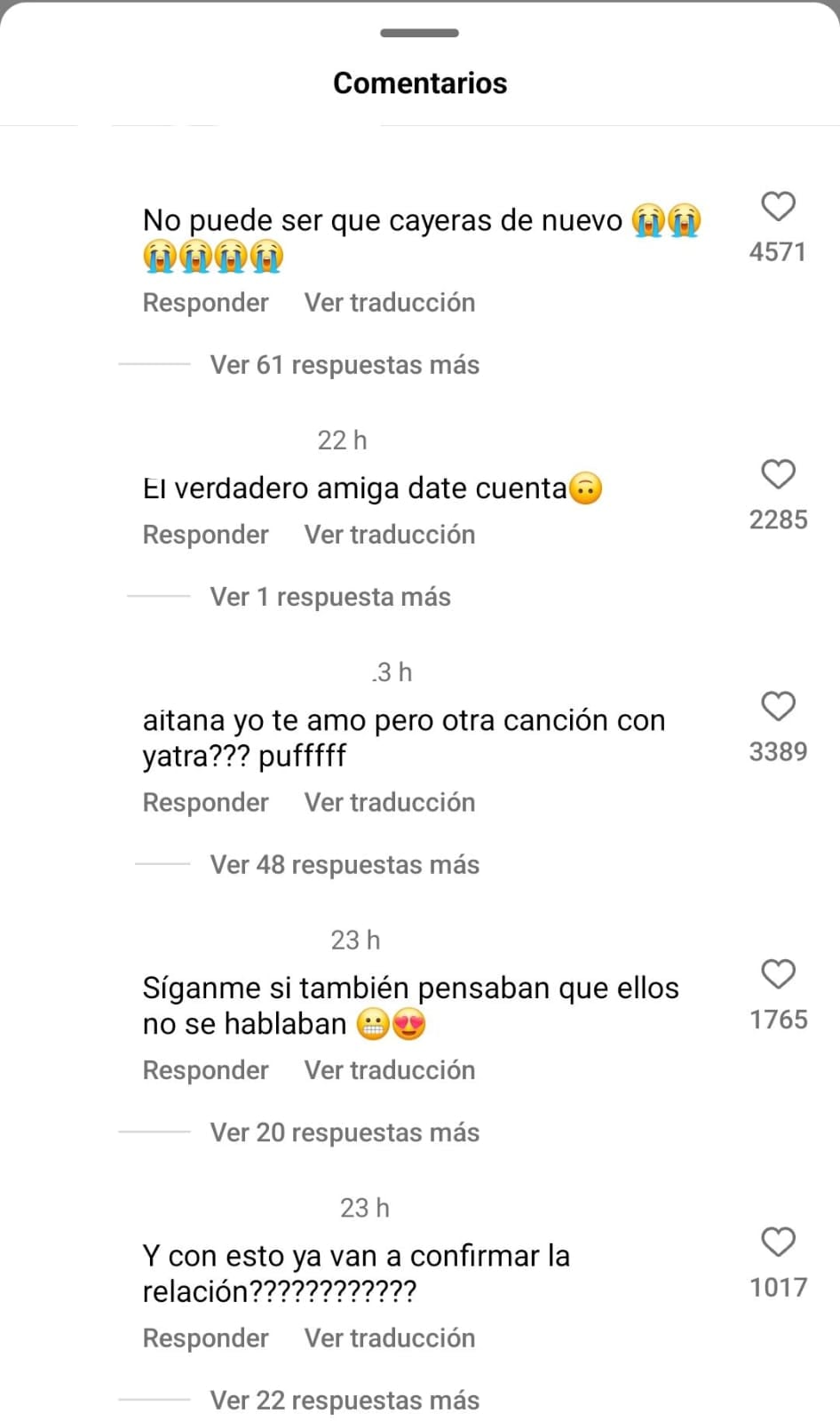Tap the timestamp '22 h' above a comment
Image resolution: width=840 pixels, height=1421 pixels.
pos(342,440)
